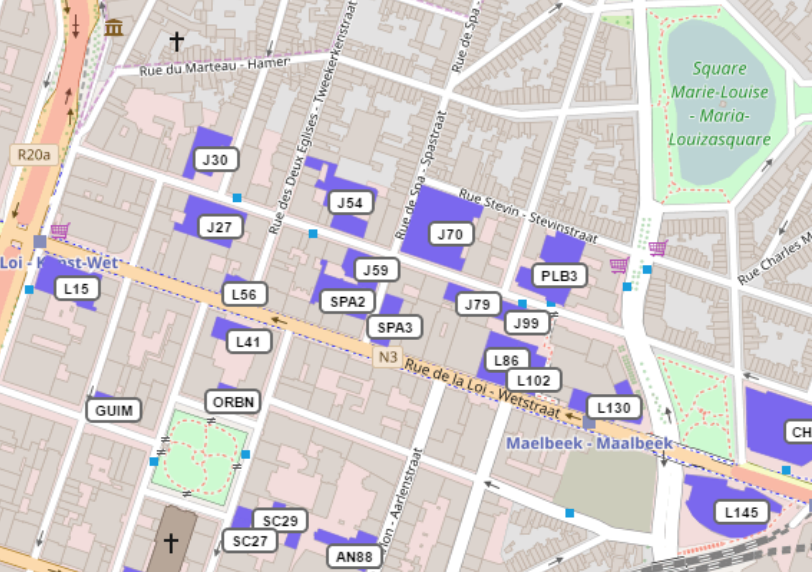Open the SPA2 building label
812x572 pixels.
348,301
